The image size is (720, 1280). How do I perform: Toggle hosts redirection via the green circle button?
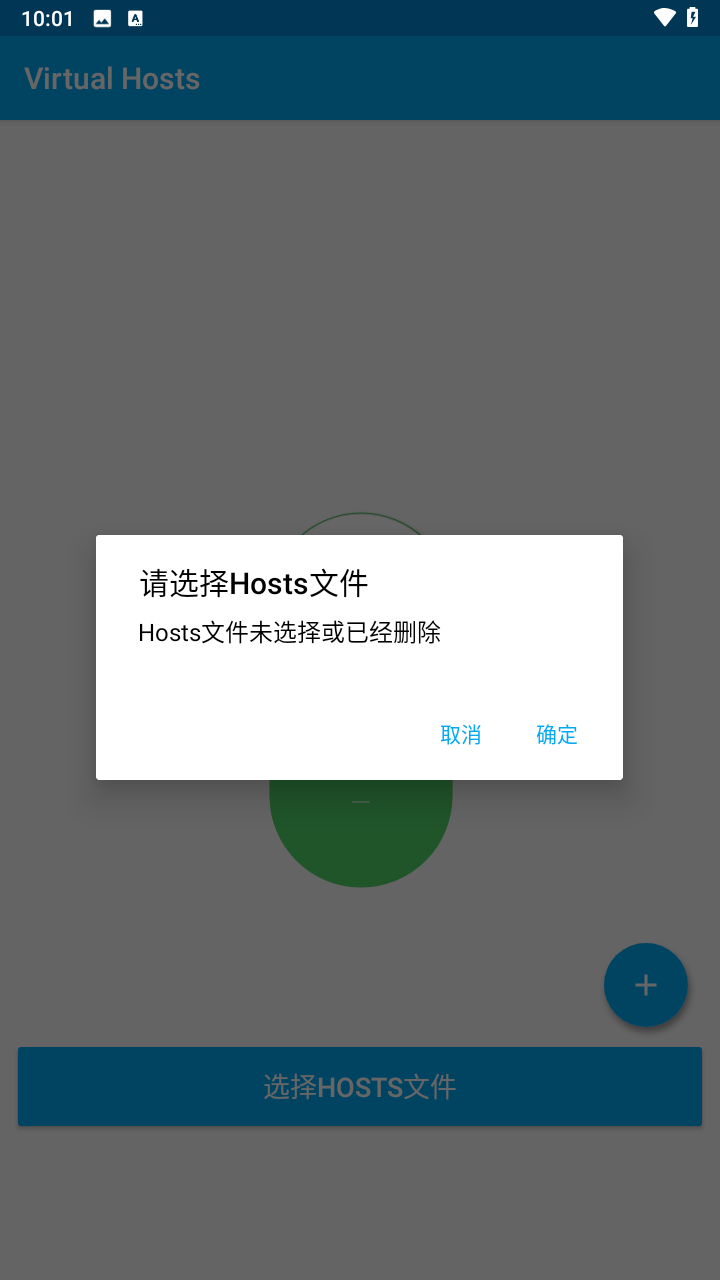tap(360, 830)
